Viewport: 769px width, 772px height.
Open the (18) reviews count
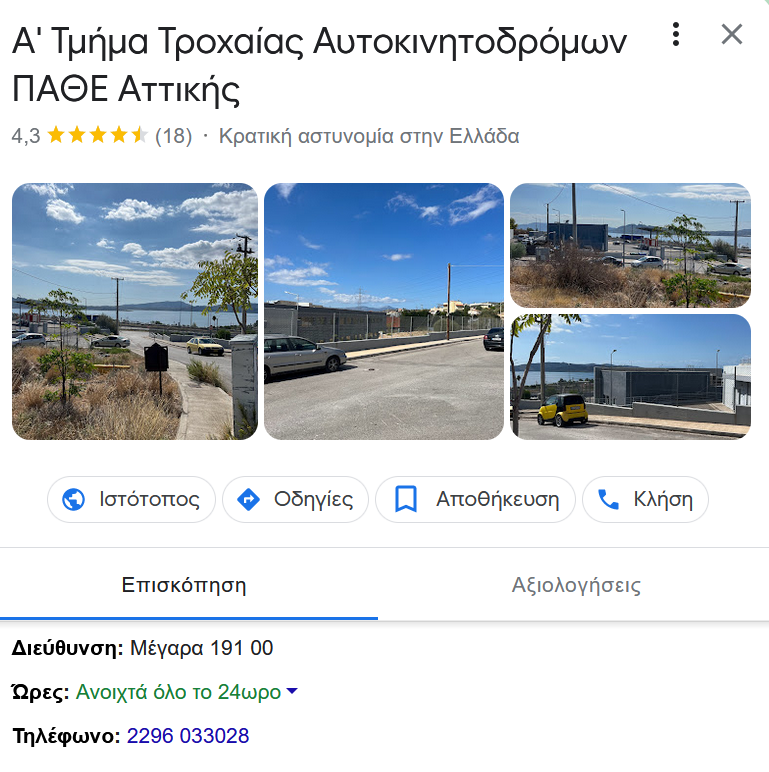pos(173,136)
